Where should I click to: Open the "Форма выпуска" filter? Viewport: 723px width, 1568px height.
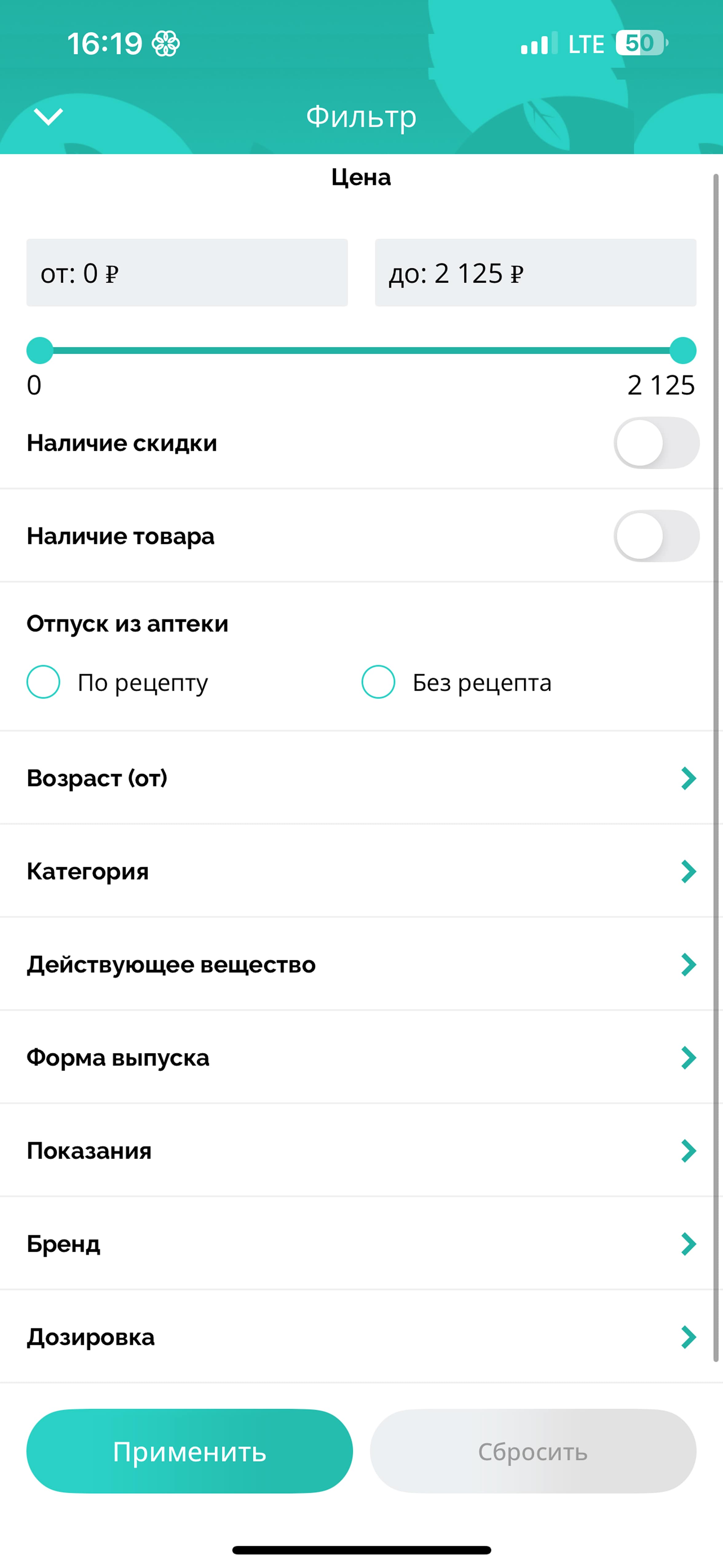tap(361, 1057)
